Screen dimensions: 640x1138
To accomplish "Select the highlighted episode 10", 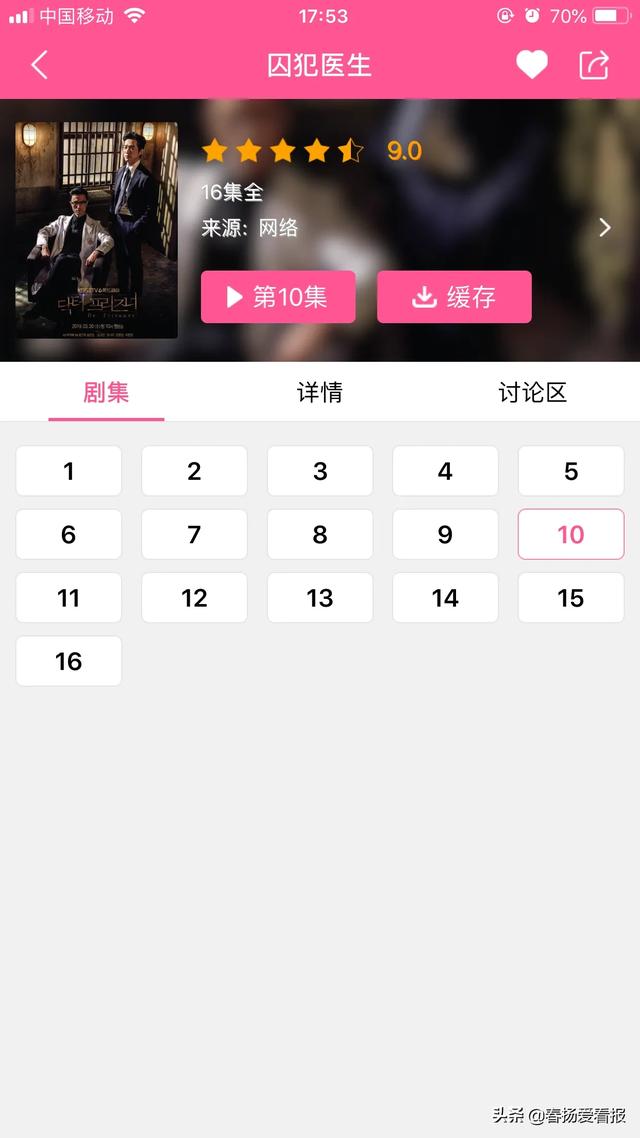I will point(571,534).
